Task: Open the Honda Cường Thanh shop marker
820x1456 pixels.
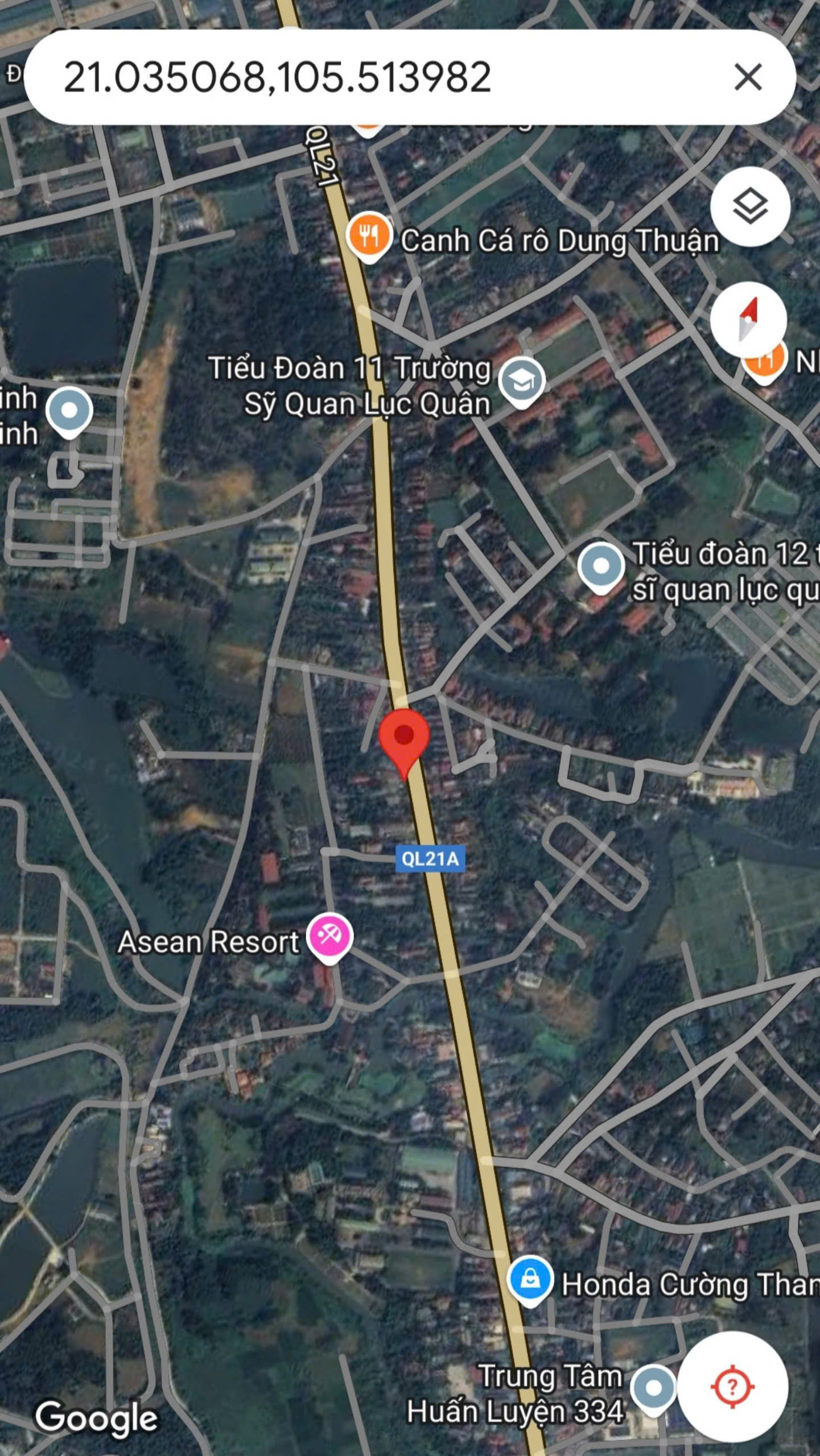Action: click(x=530, y=1279)
